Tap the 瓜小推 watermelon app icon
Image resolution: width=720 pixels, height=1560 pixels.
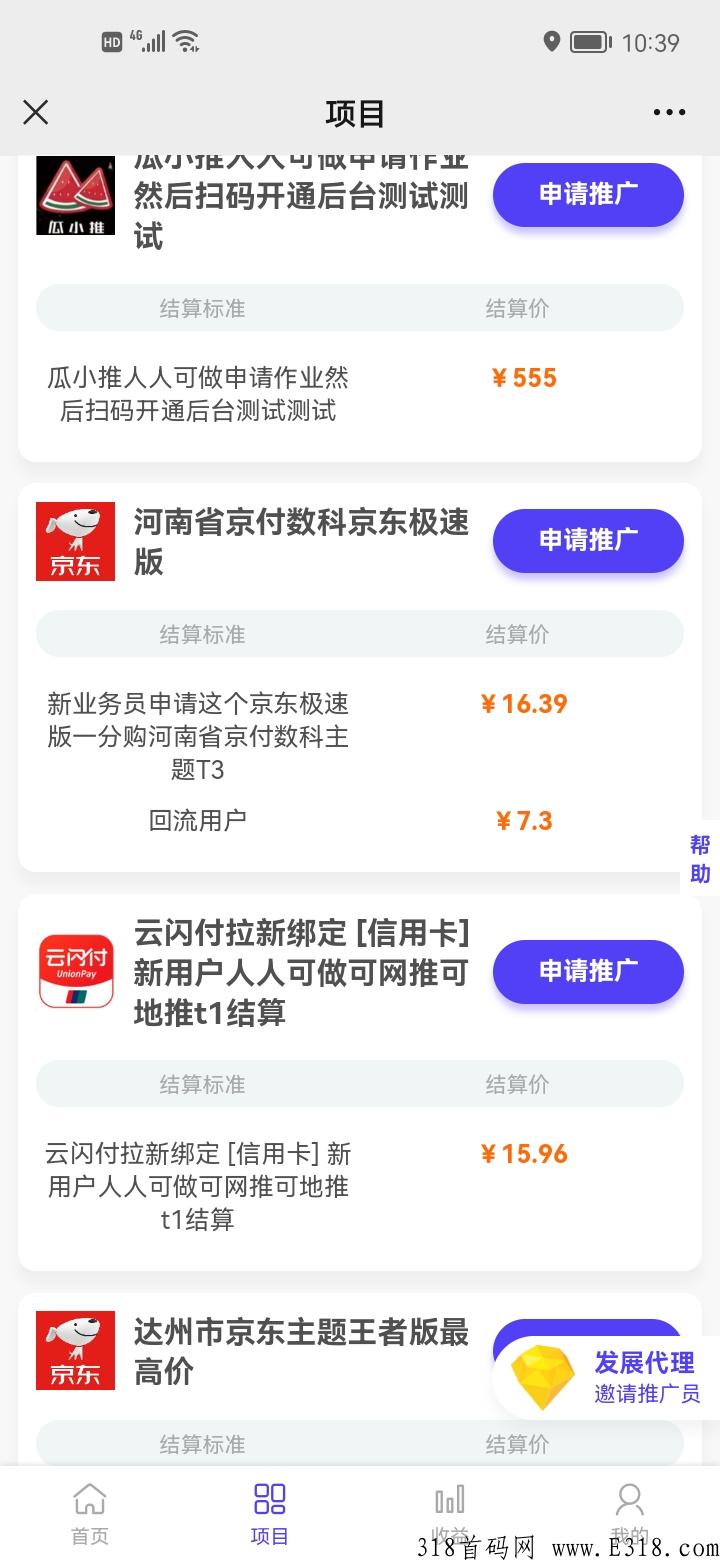click(75, 195)
